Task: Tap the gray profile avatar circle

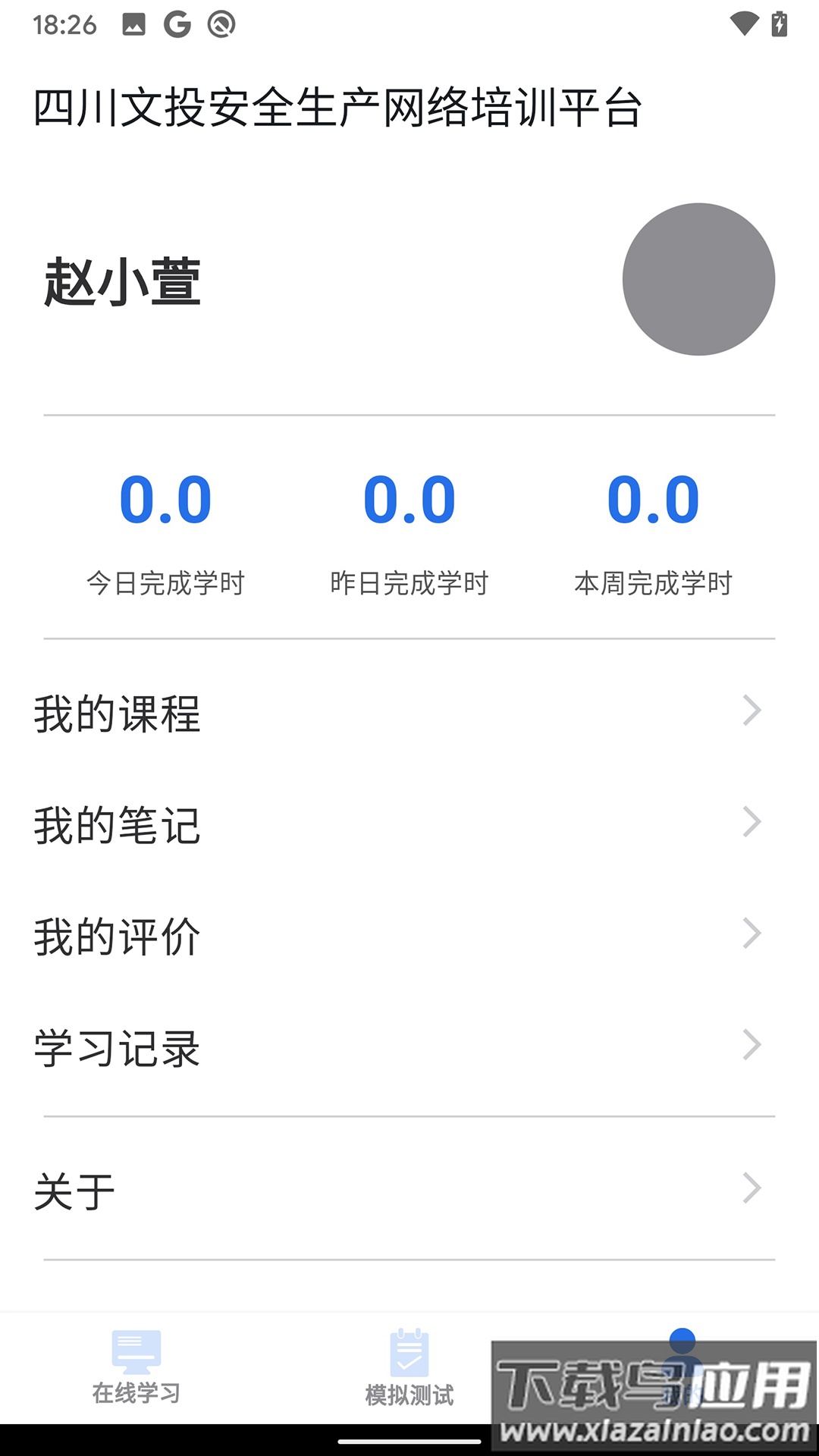Action: (x=697, y=279)
